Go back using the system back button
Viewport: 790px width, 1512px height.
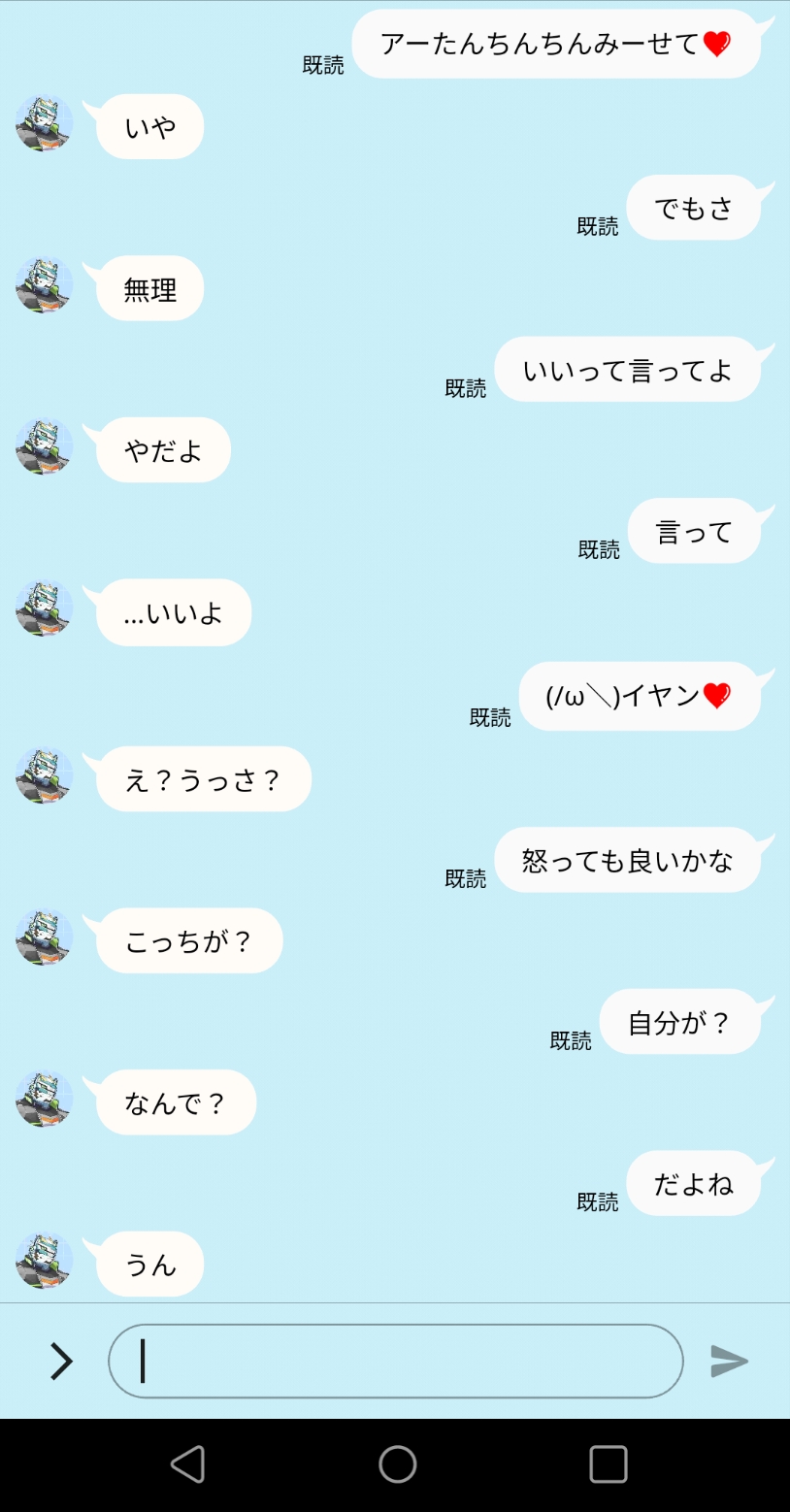[x=187, y=1463]
